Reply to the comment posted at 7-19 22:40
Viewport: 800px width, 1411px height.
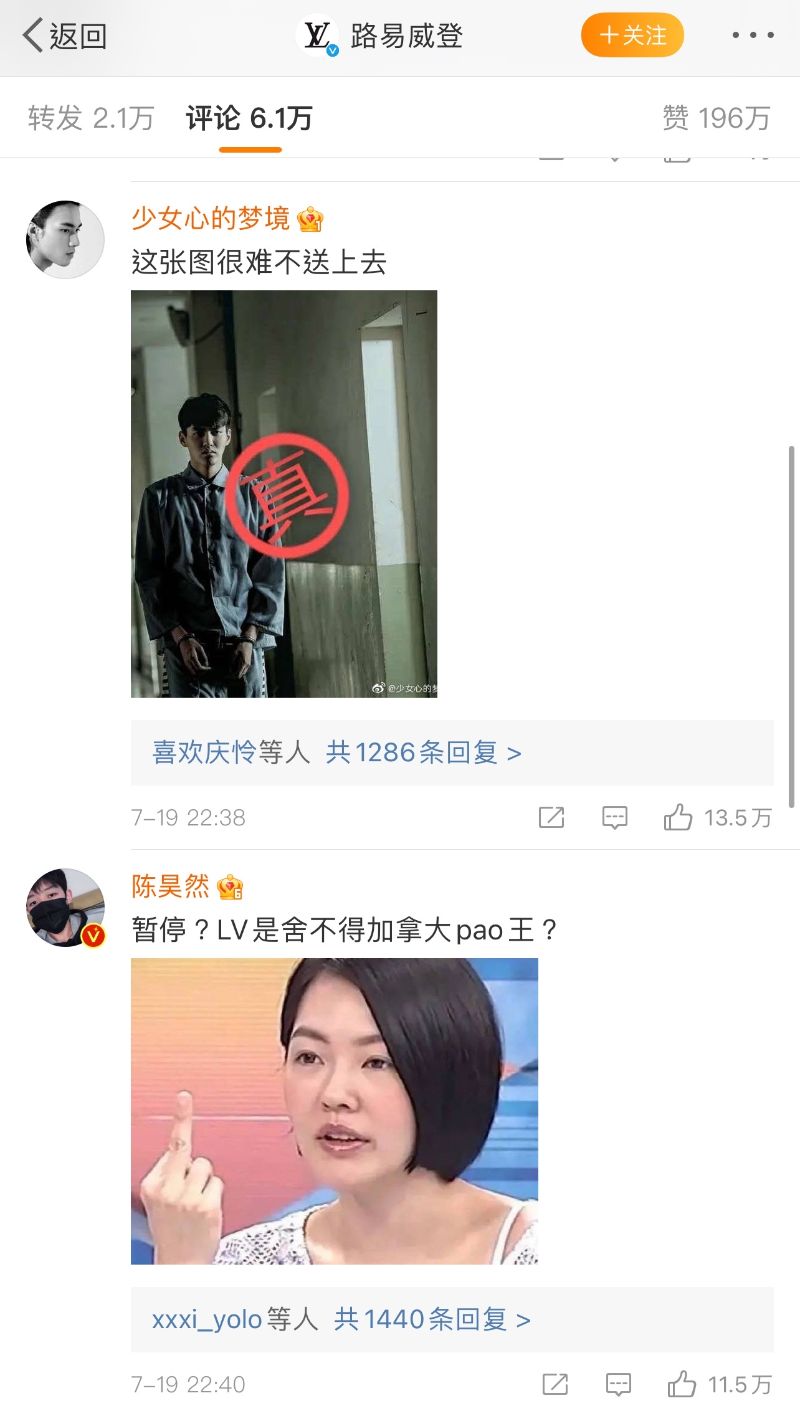618,1384
